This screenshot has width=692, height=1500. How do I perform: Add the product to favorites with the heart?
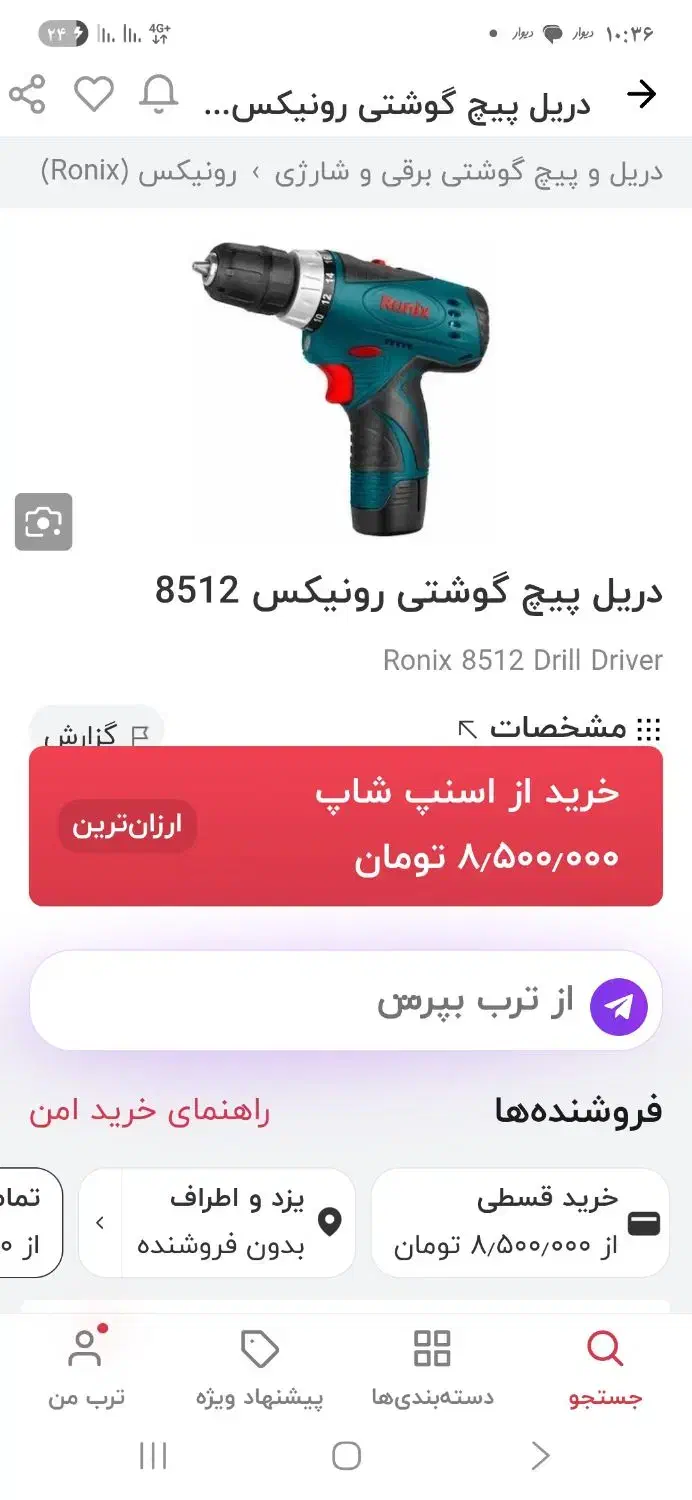click(x=94, y=95)
